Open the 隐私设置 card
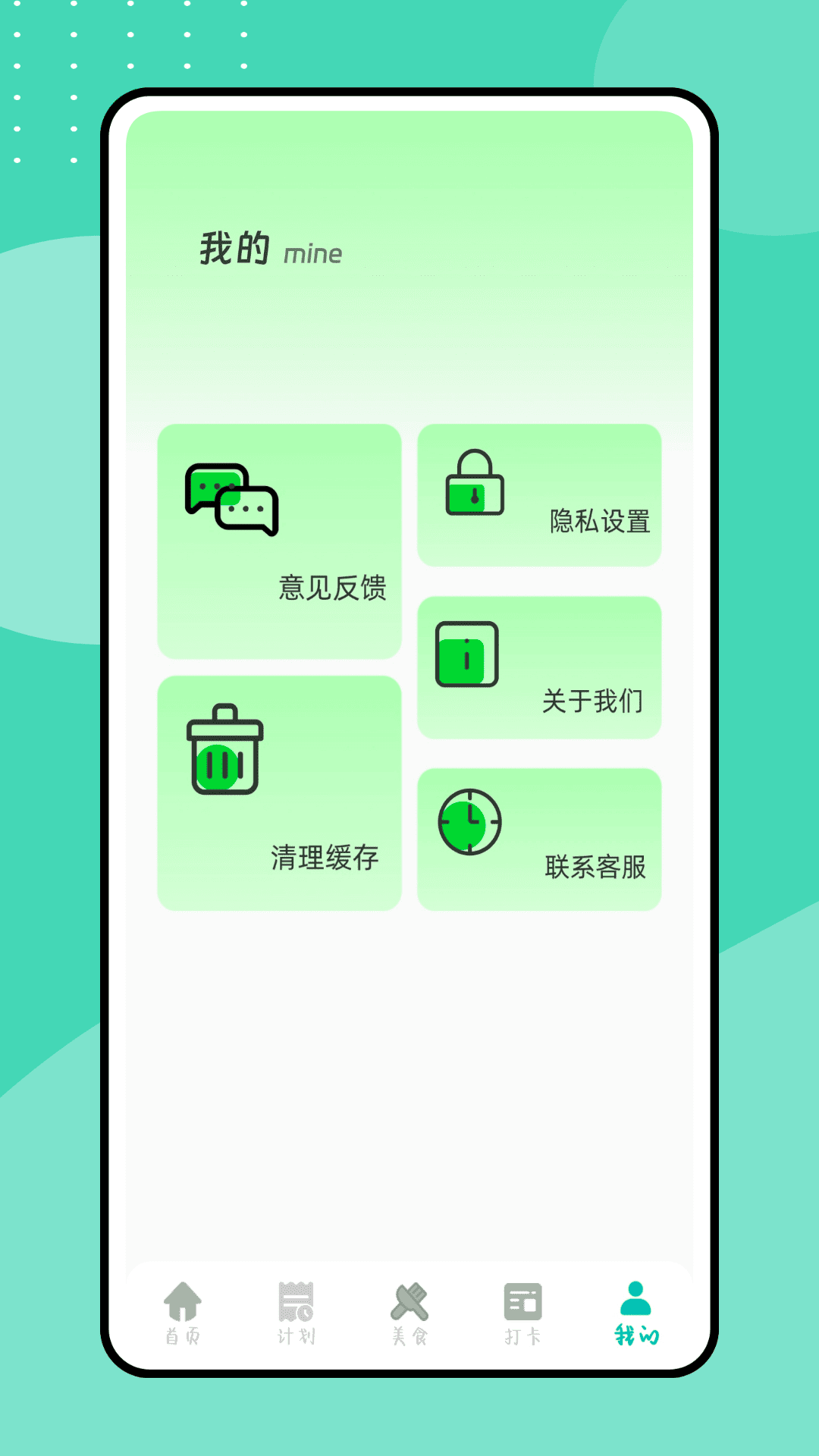This screenshot has width=819, height=1456. (x=539, y=495)
